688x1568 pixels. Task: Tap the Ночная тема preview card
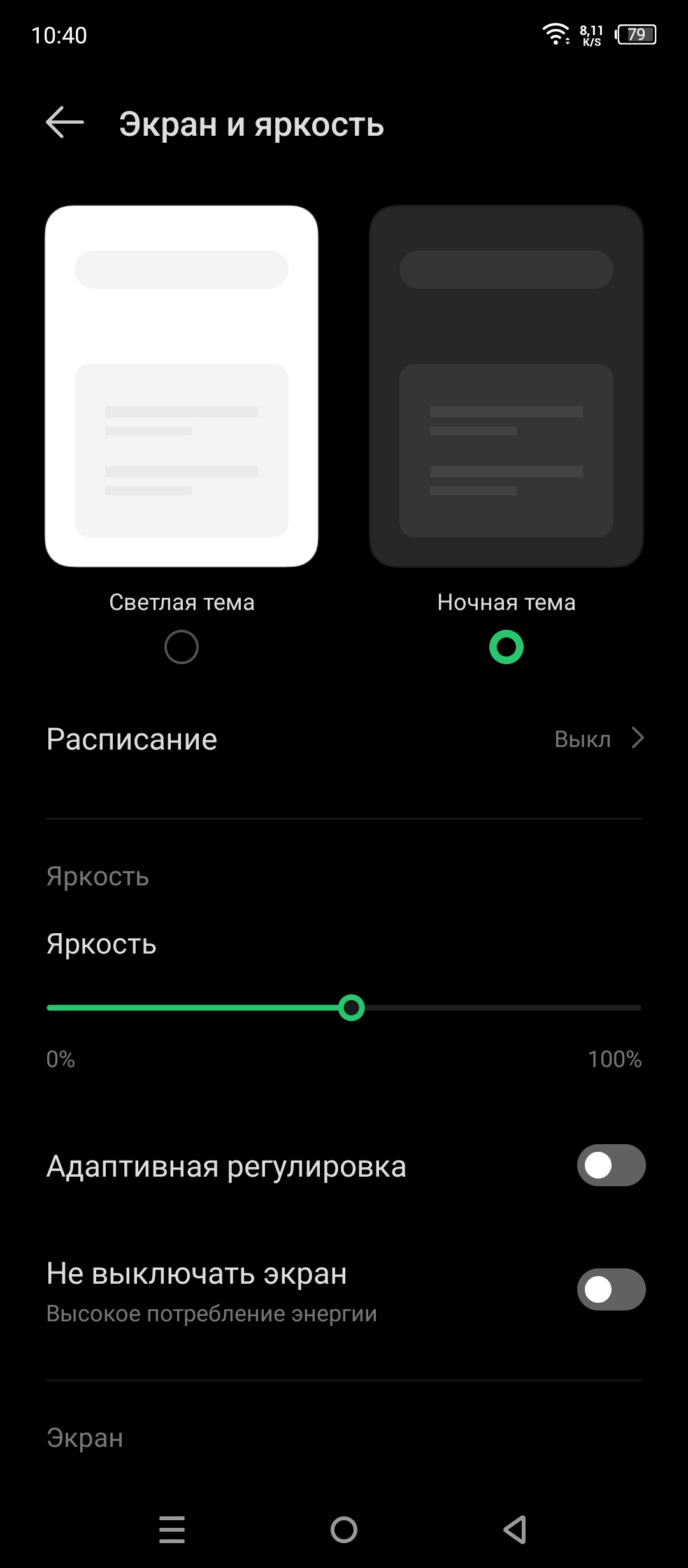tap(506, 386)
